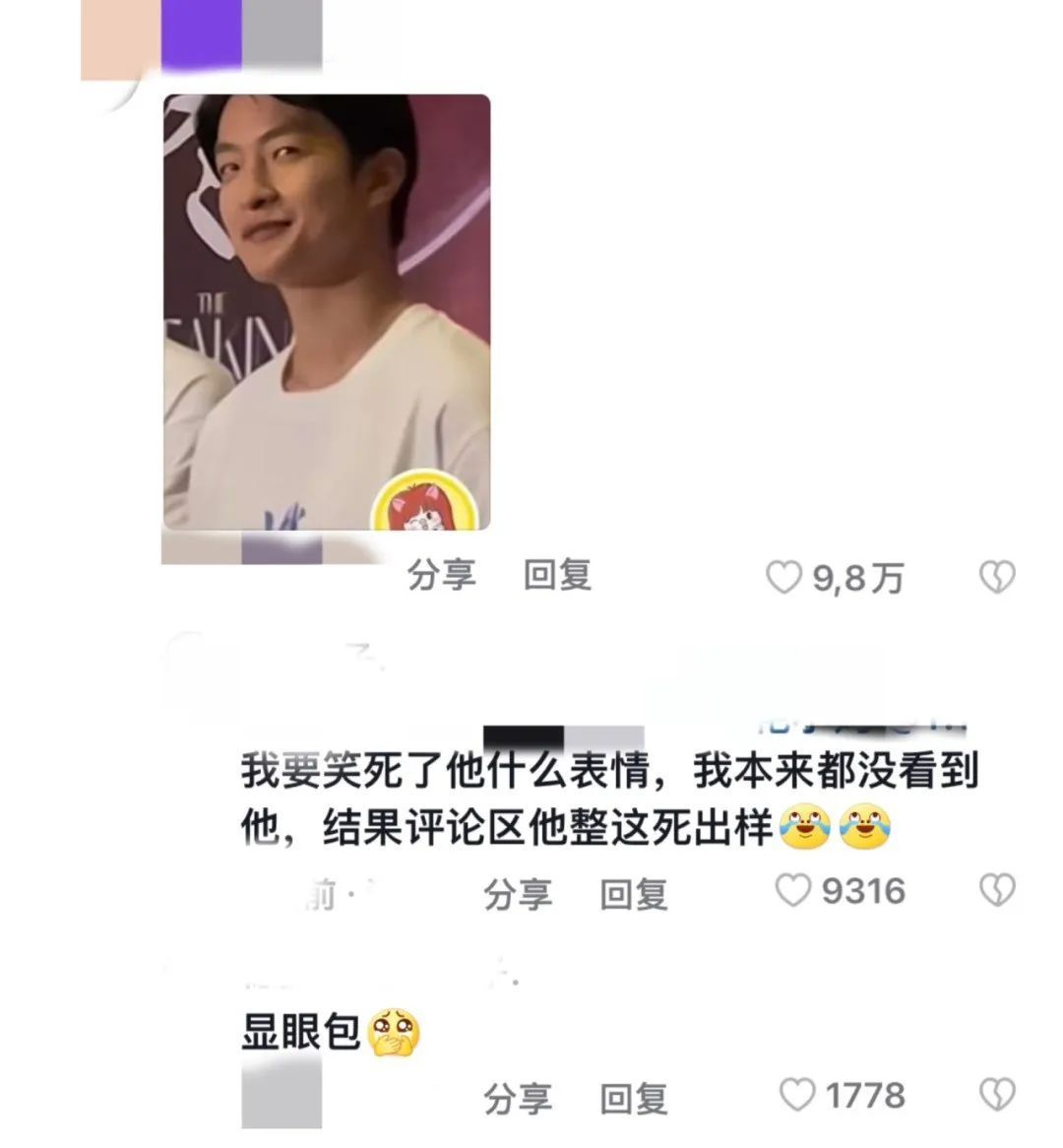Screen dimensions: 1063x1148
Task: Dislike the '显眼包' comment
Action: [997, 1095]
